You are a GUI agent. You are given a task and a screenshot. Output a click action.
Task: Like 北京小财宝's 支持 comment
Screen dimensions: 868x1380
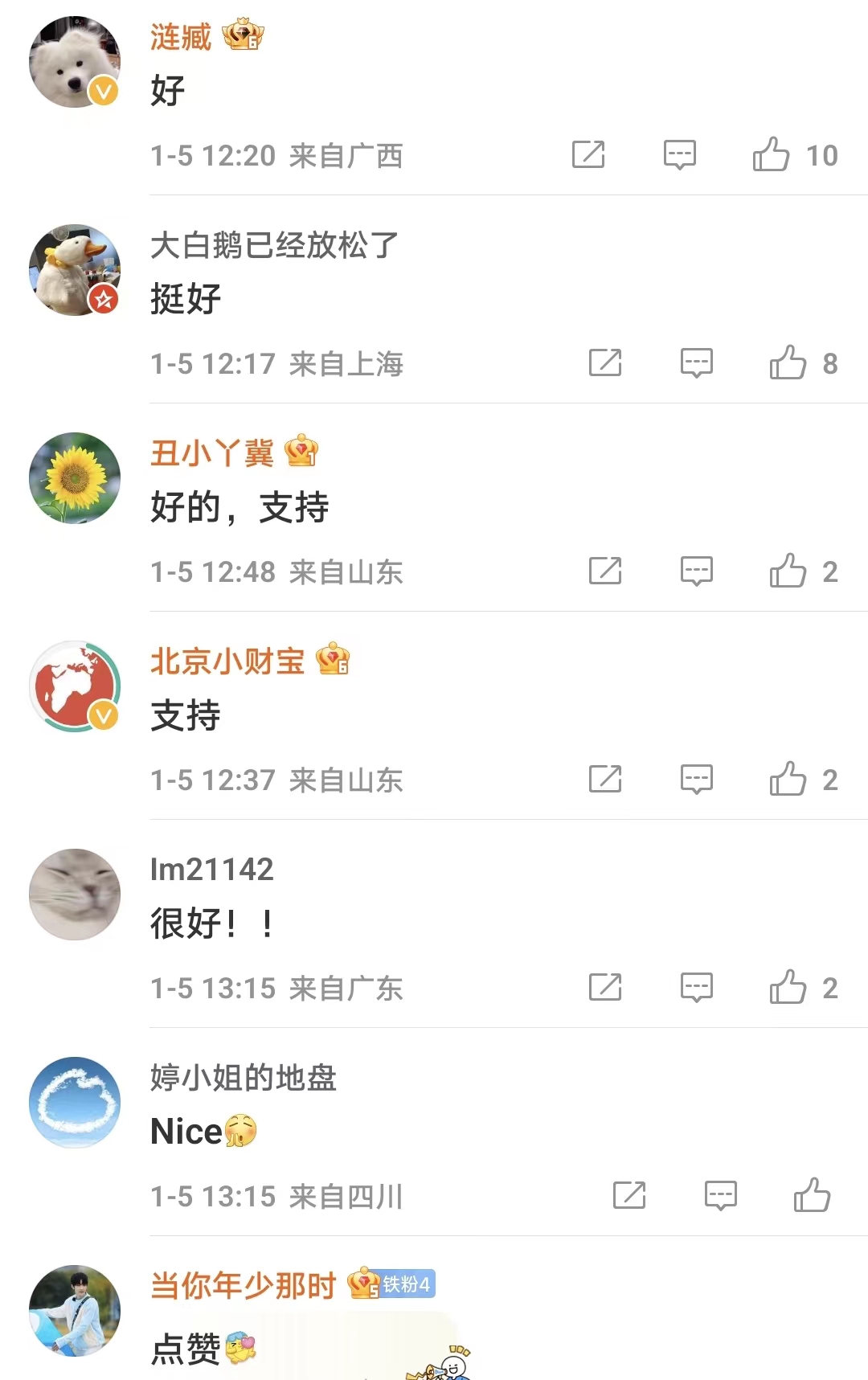[791, 779]
